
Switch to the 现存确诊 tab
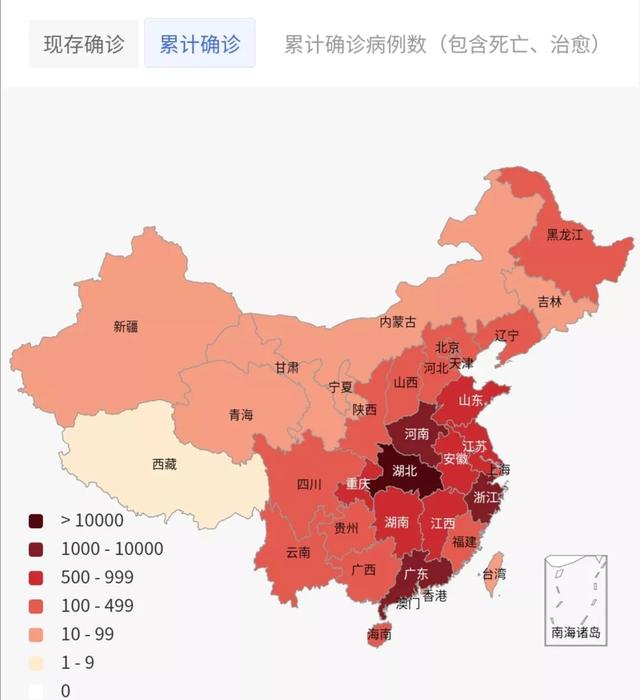(84, 45)
